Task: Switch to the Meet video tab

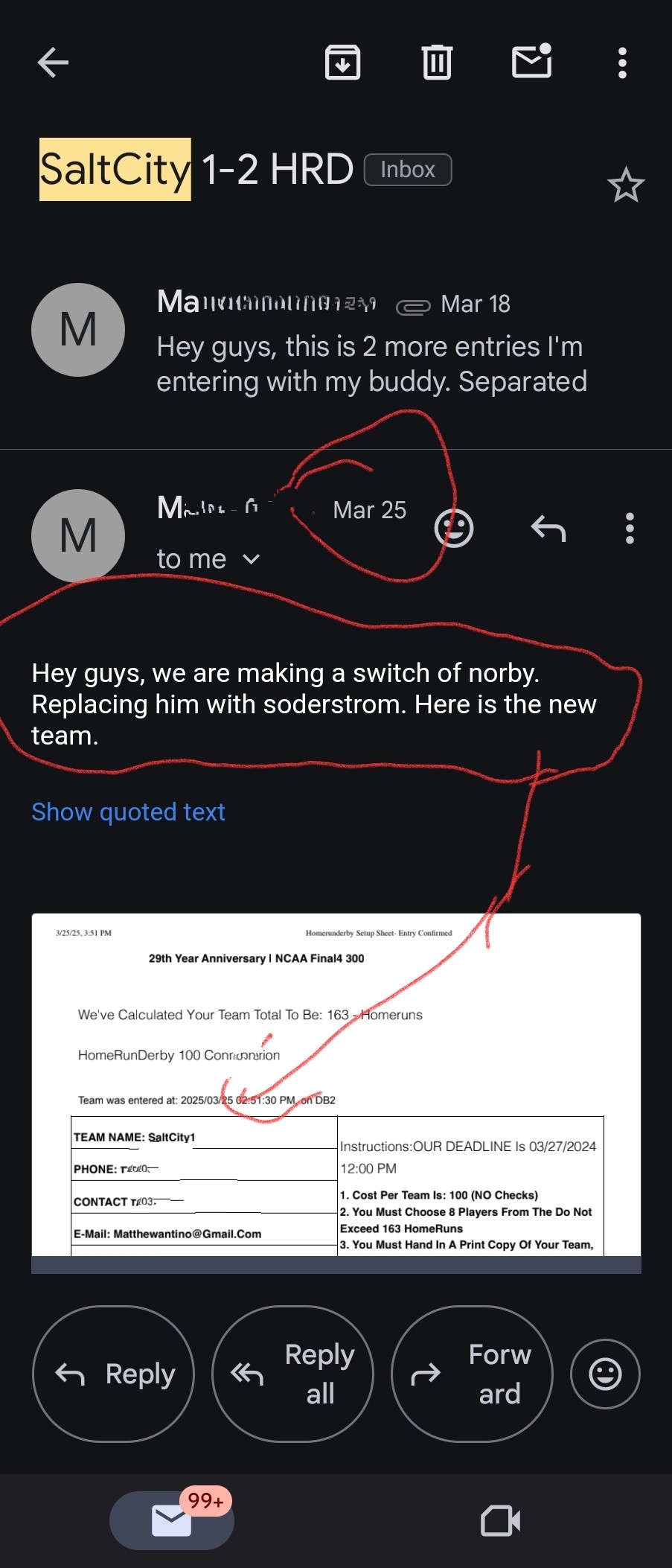Action: point(500,1520)
